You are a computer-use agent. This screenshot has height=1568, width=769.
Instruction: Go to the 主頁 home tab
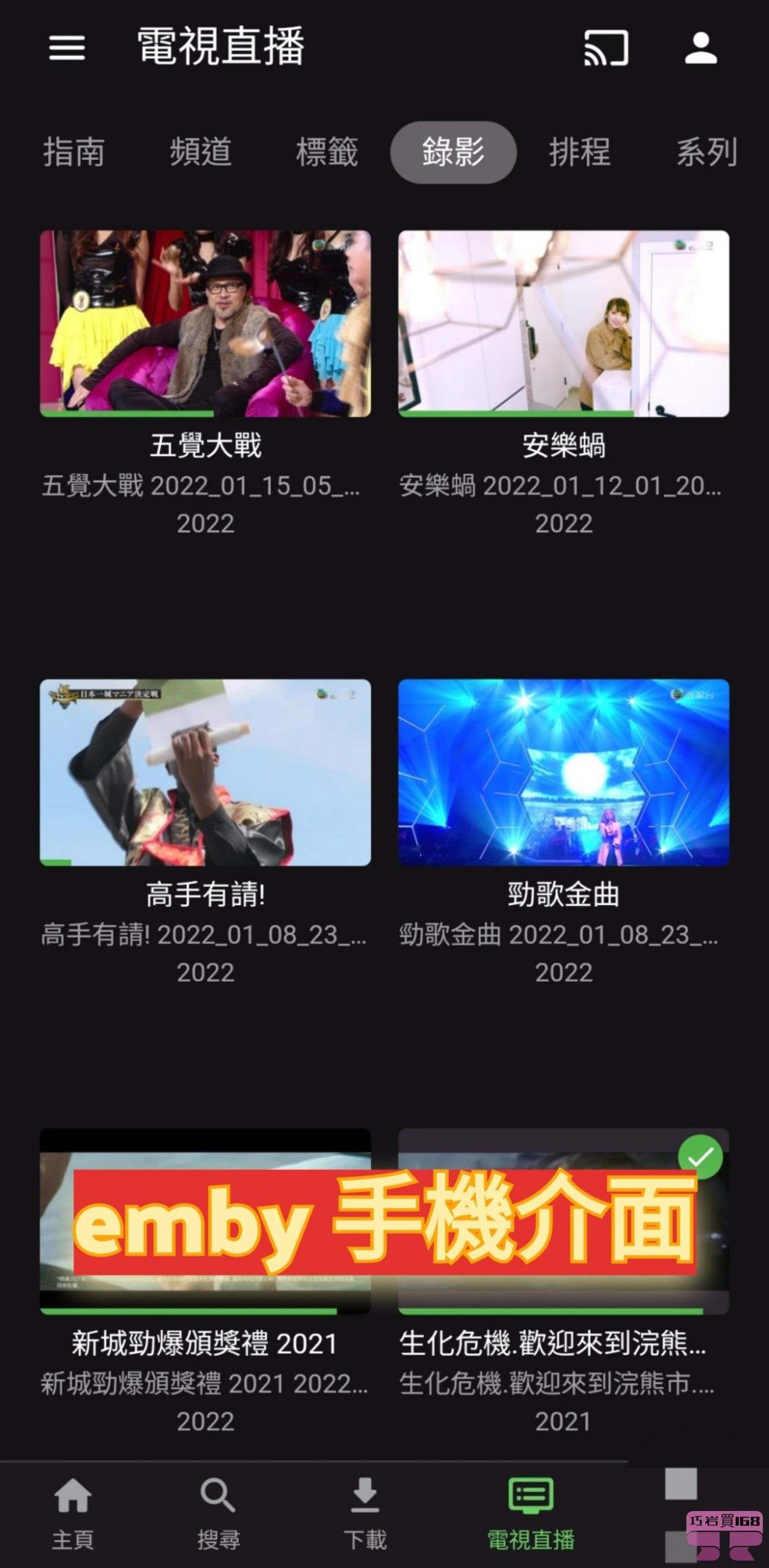pyautogui.click(x=73, y=1513)
